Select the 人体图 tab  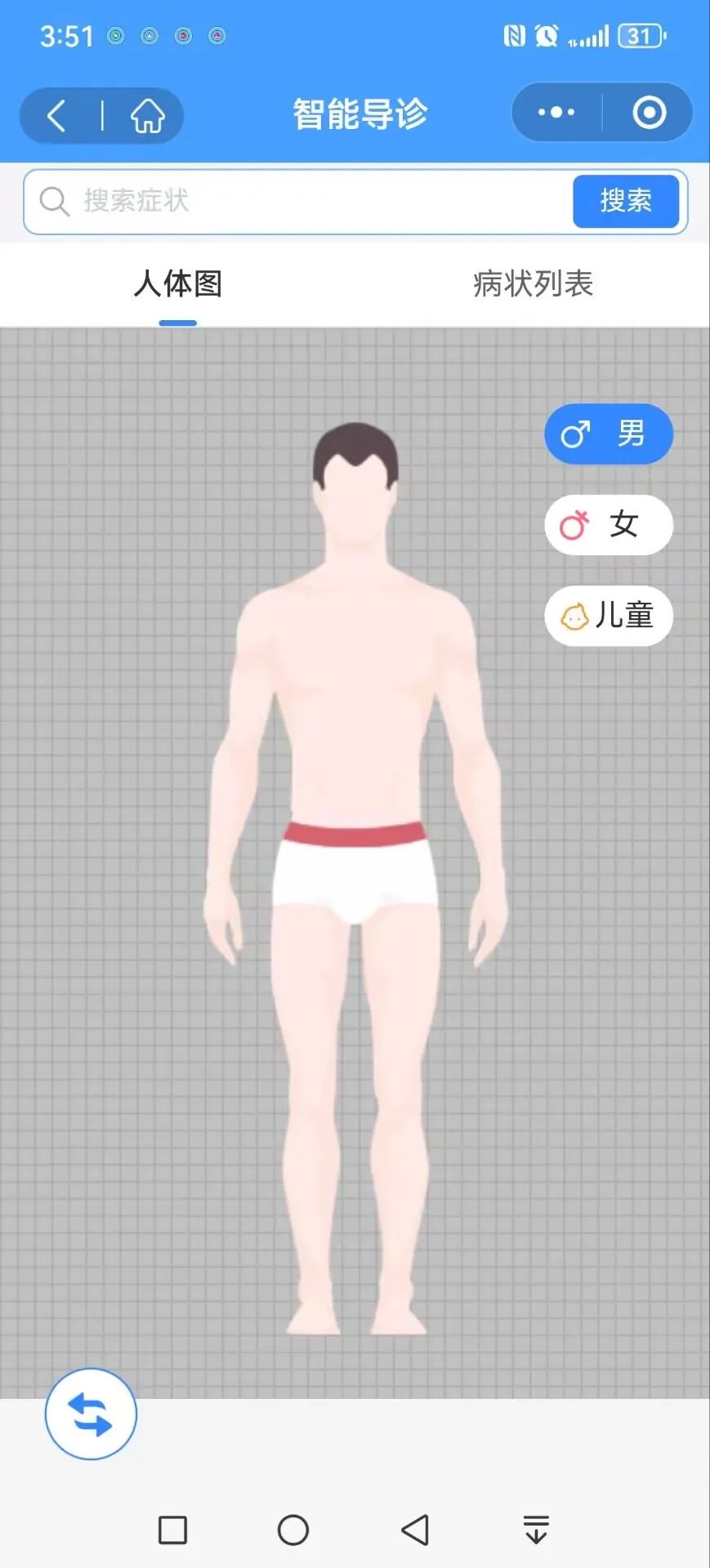click(x=178, y=283)
